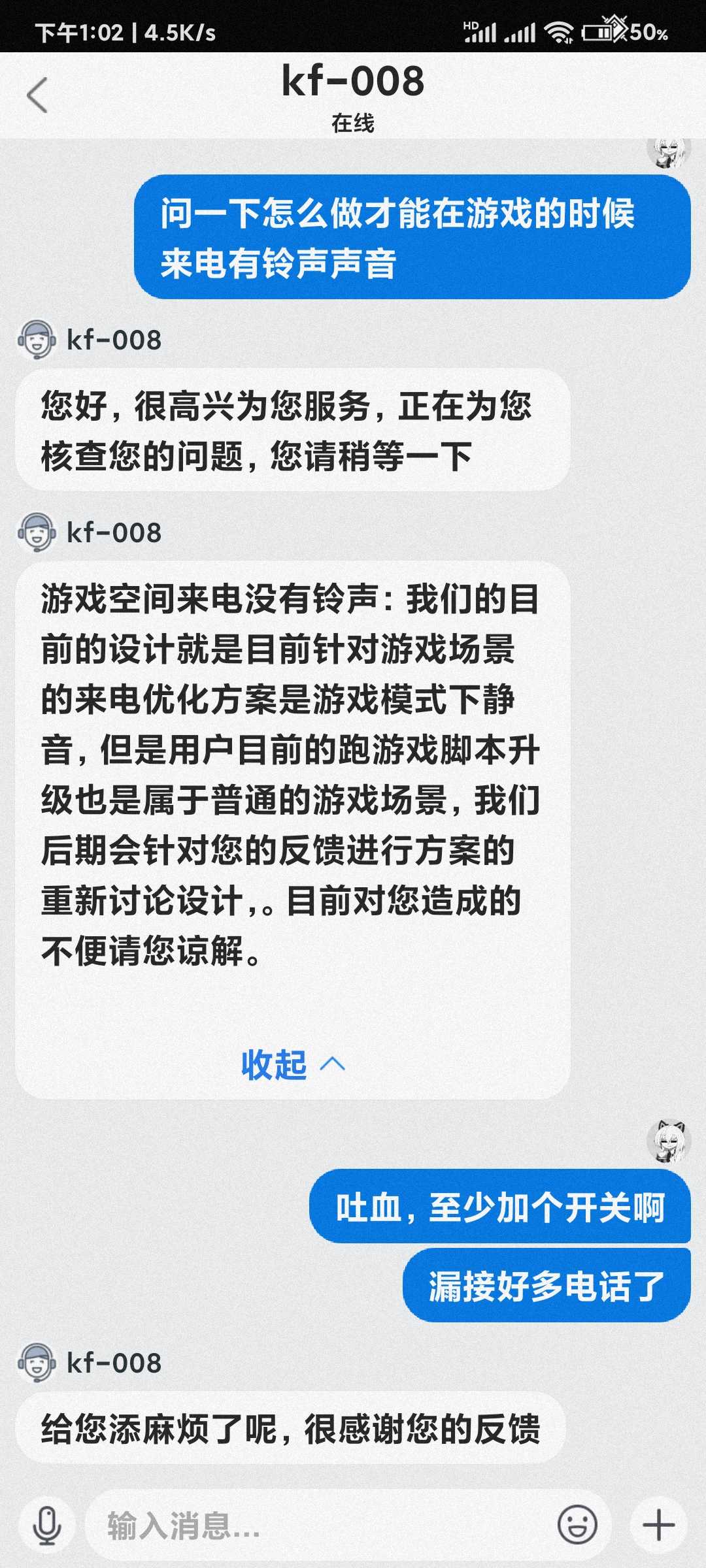Open the emoji picker

pos(577,1525)
